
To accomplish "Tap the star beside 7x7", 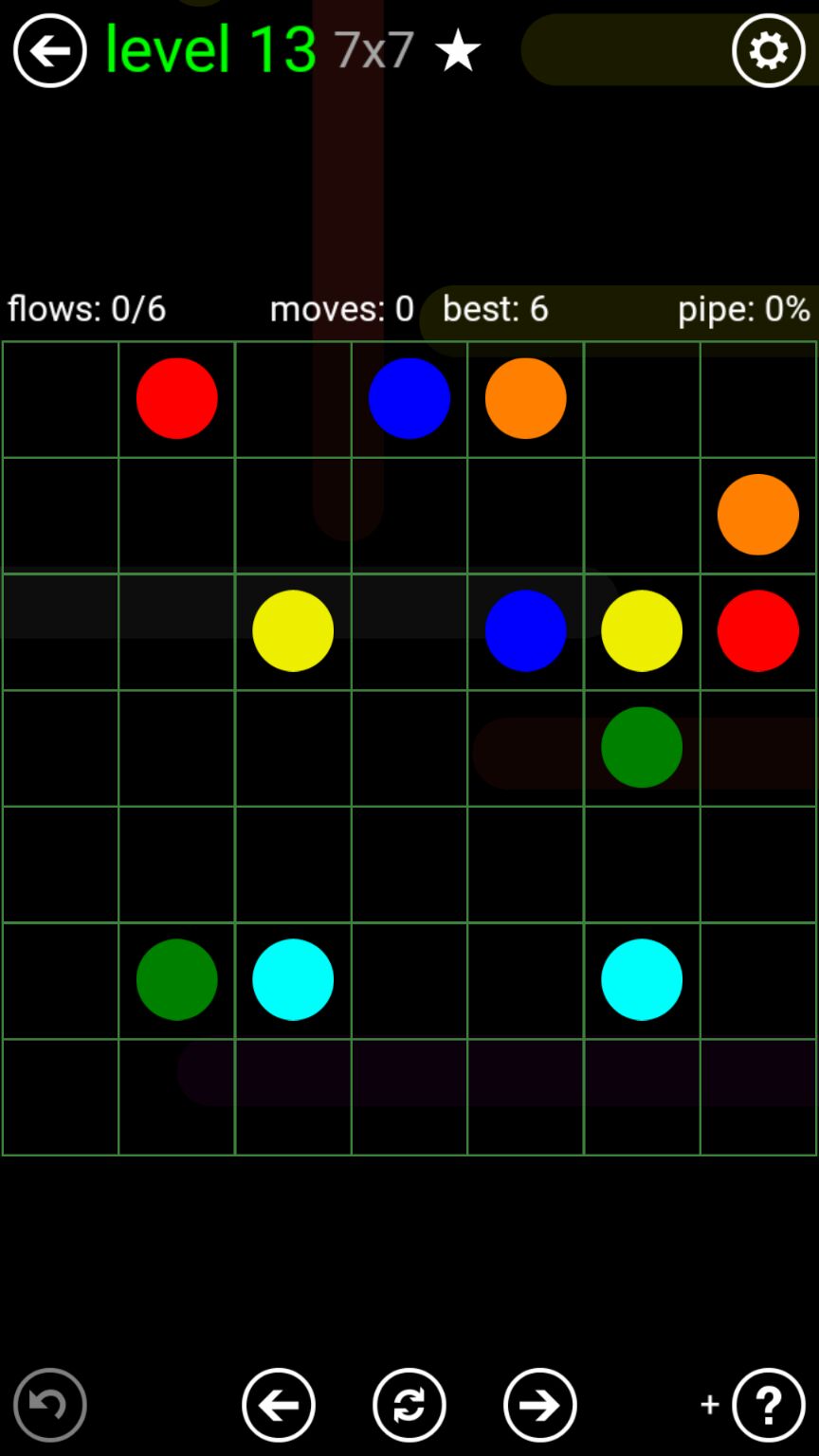I will [458, 50].
